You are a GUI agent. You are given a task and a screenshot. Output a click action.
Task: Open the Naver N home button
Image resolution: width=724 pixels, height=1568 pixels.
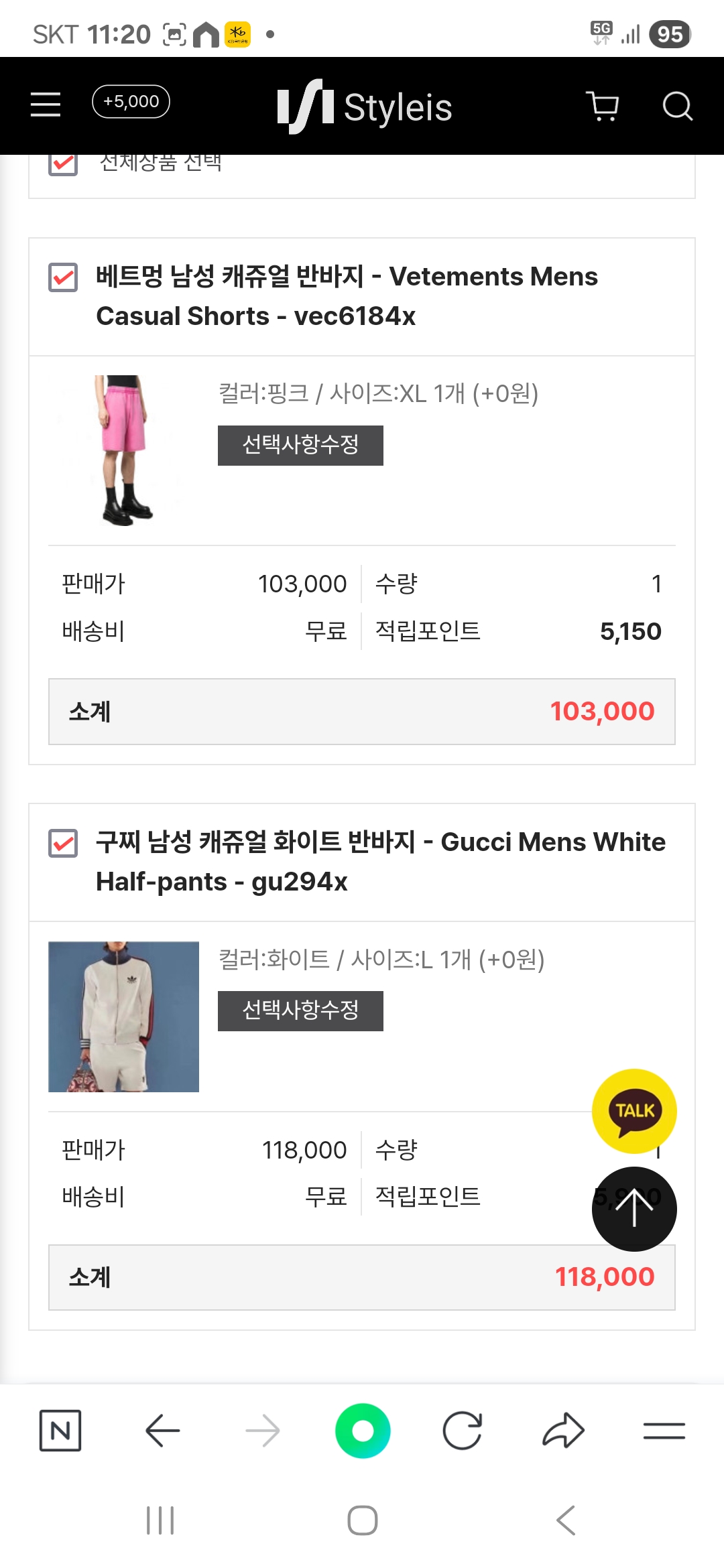point(60,1431)
